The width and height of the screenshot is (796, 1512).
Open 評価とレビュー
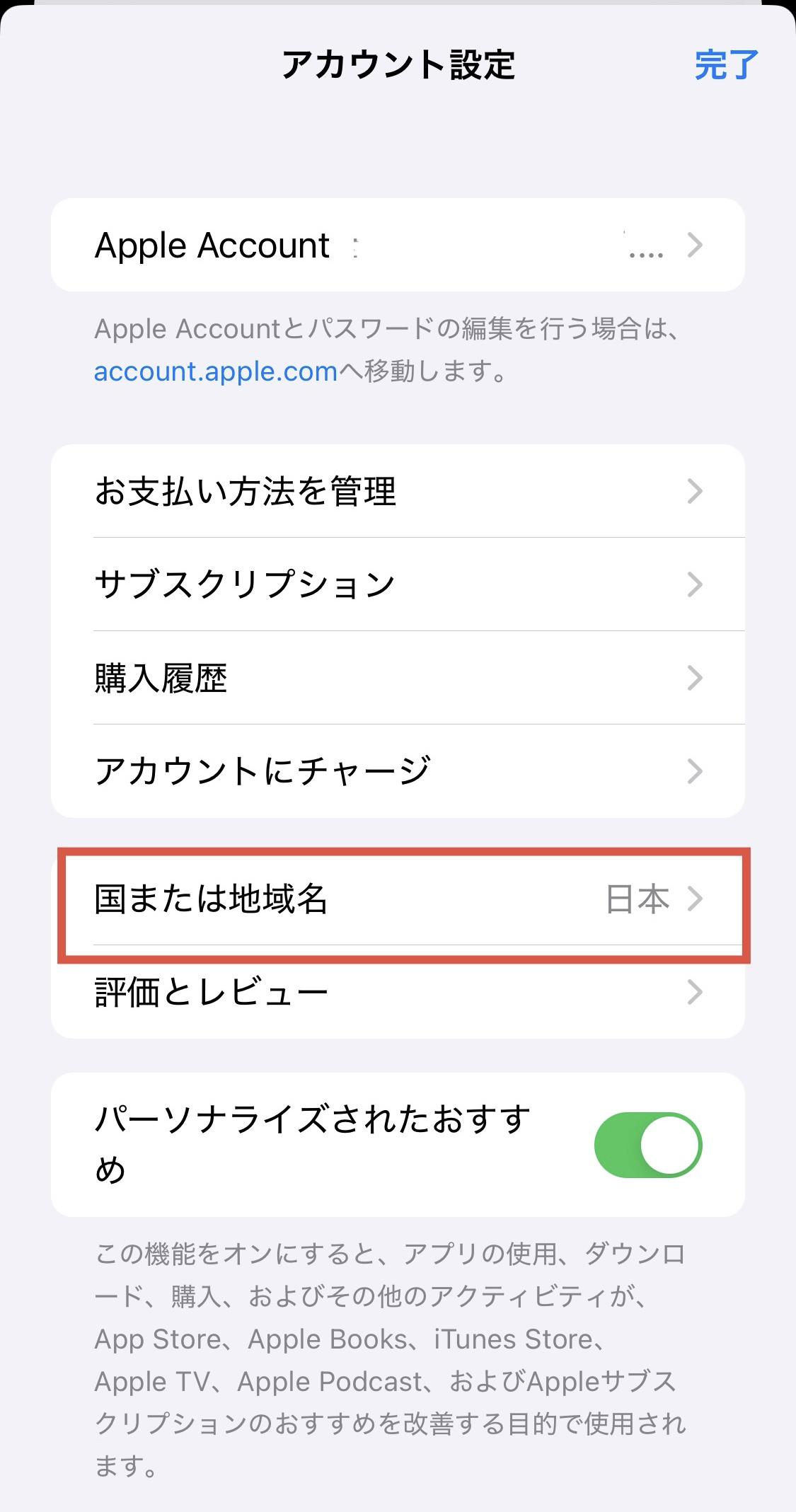click(397, 993)
